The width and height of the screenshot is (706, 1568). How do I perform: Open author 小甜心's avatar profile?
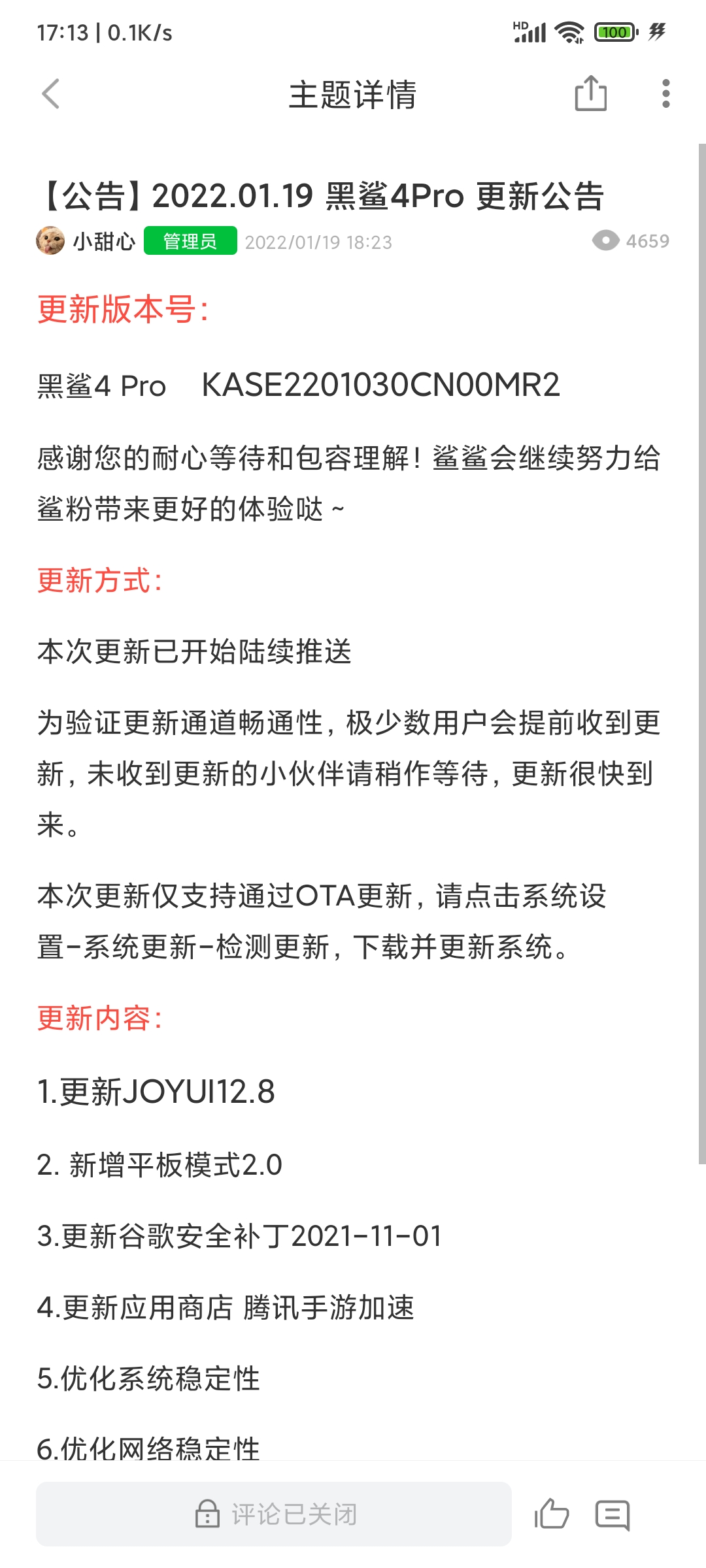50,241
